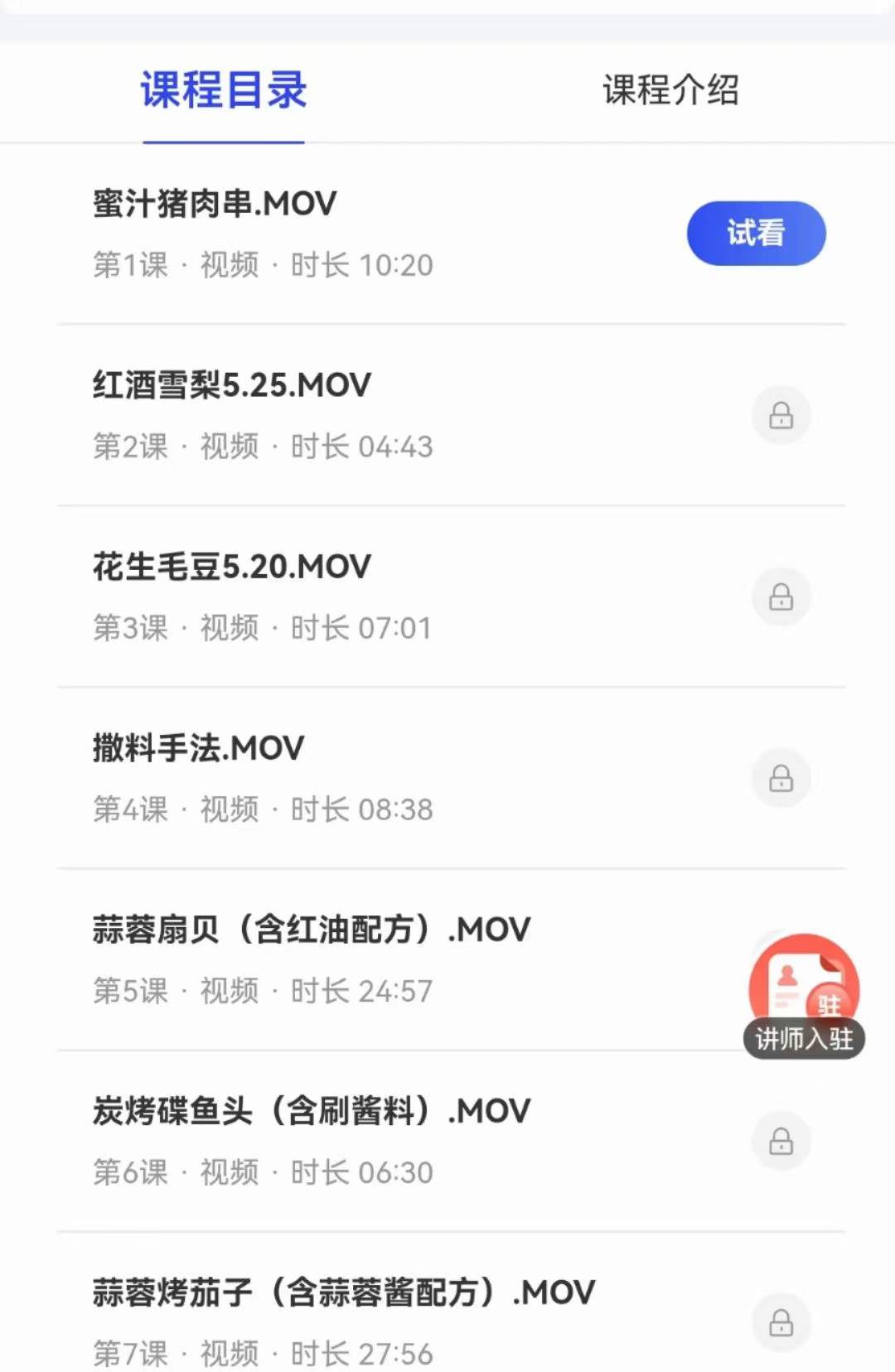Open the 花生毛豆5.20.MOV lesson

(231, 566)
